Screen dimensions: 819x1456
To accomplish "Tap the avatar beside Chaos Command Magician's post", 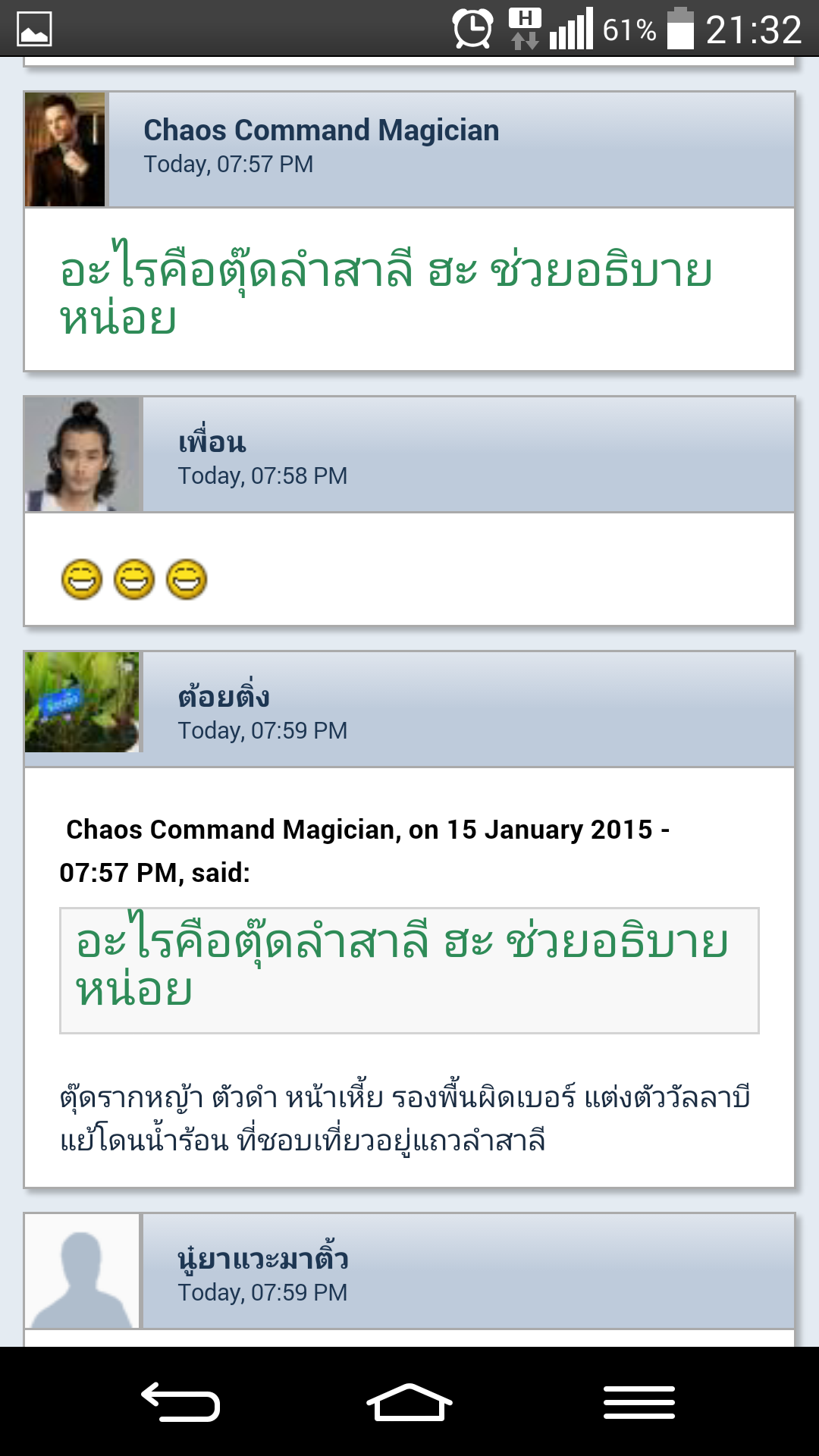I will (65, 149).
